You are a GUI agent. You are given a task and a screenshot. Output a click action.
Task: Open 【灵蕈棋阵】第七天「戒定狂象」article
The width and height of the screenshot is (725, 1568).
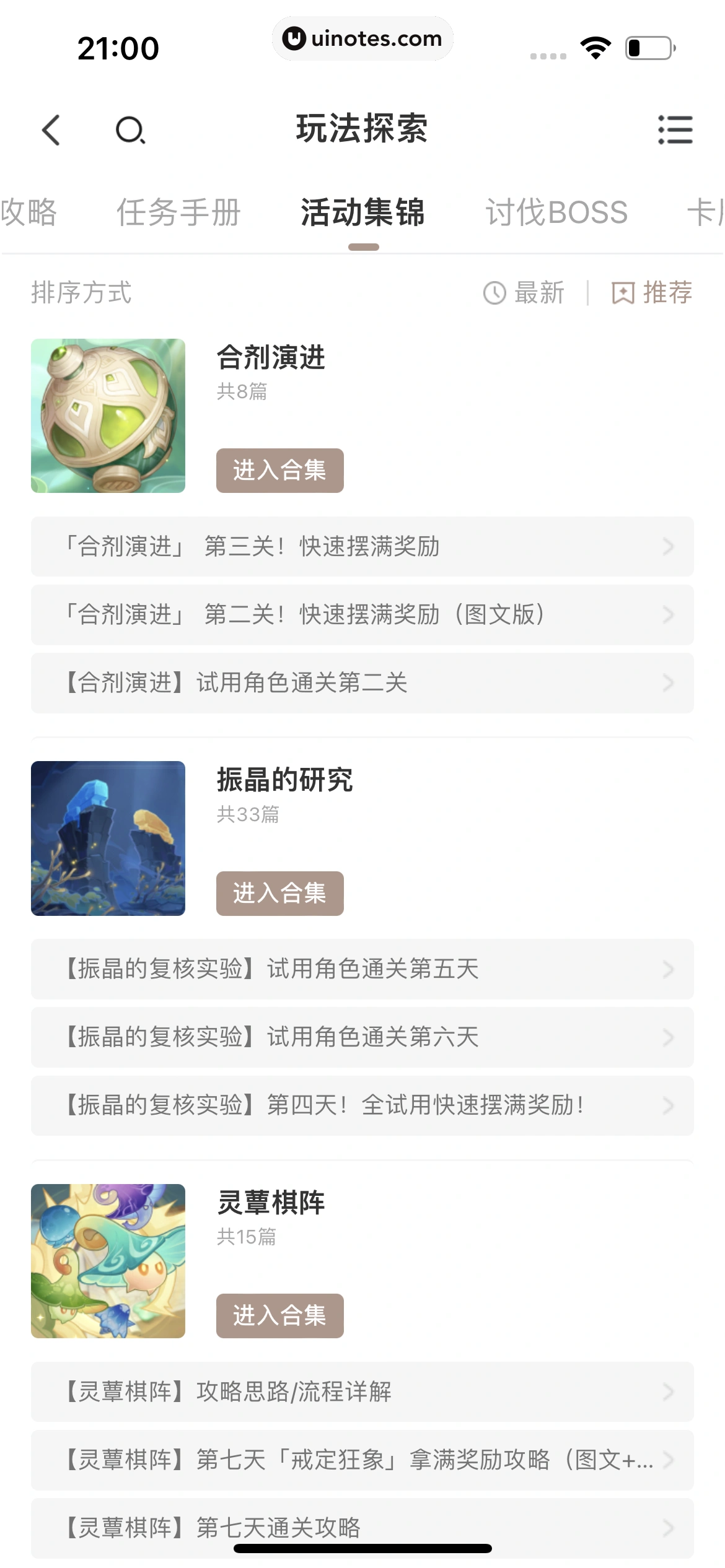point(362,1460)
